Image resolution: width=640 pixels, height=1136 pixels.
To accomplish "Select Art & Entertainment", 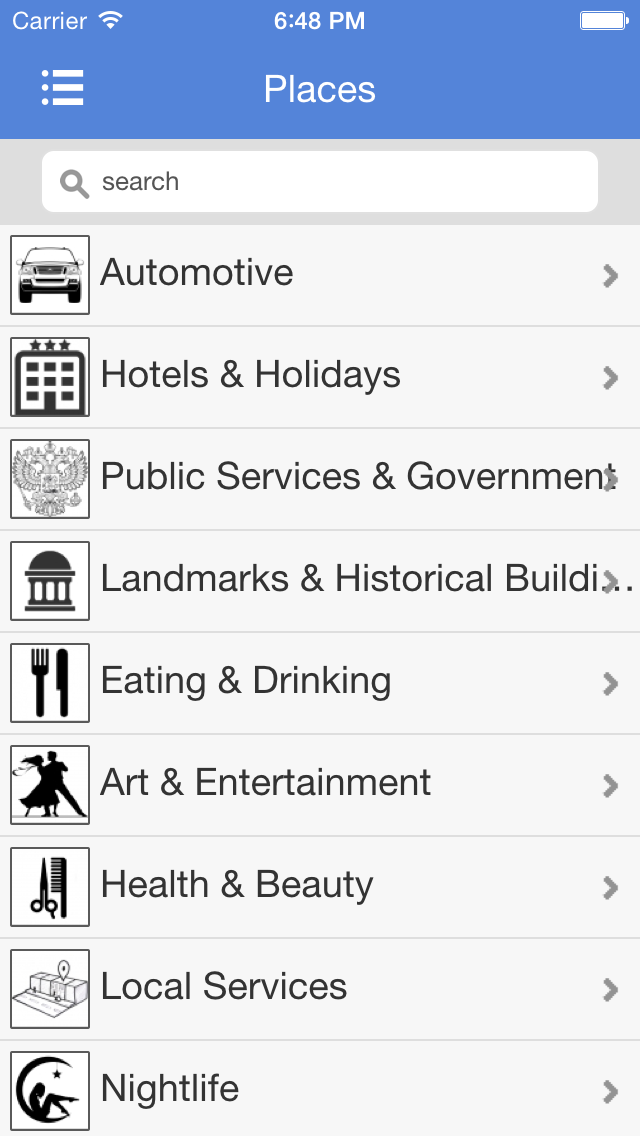I will coord(320,784).
